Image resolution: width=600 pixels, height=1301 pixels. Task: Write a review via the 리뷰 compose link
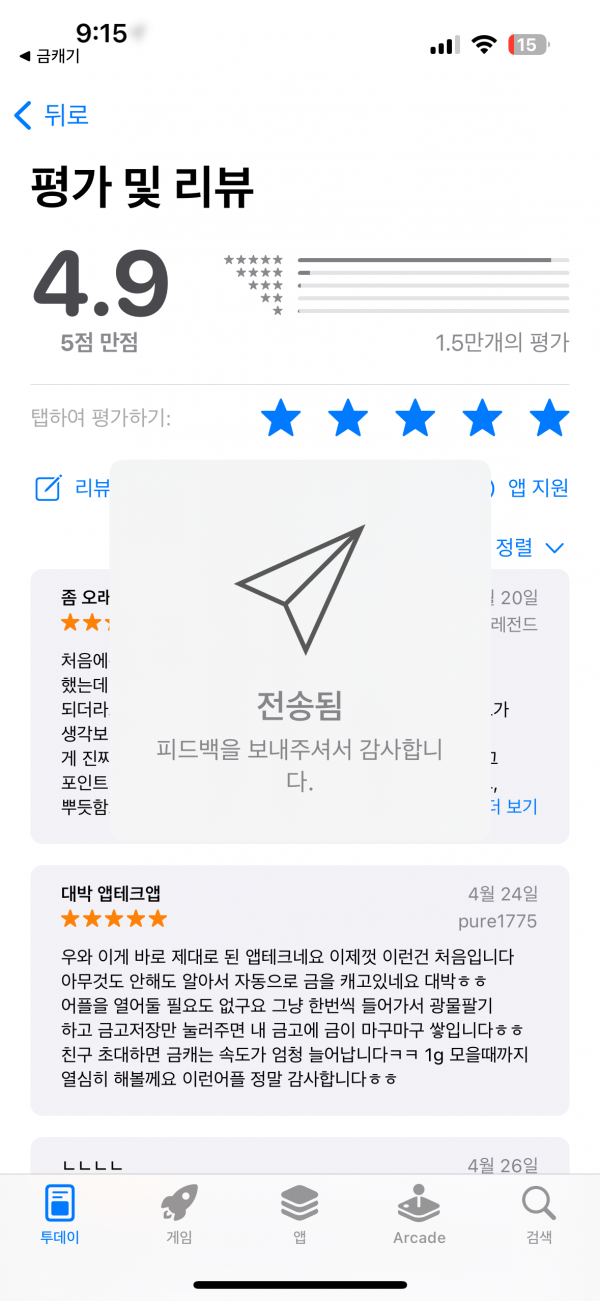click(x=72, y=488)
